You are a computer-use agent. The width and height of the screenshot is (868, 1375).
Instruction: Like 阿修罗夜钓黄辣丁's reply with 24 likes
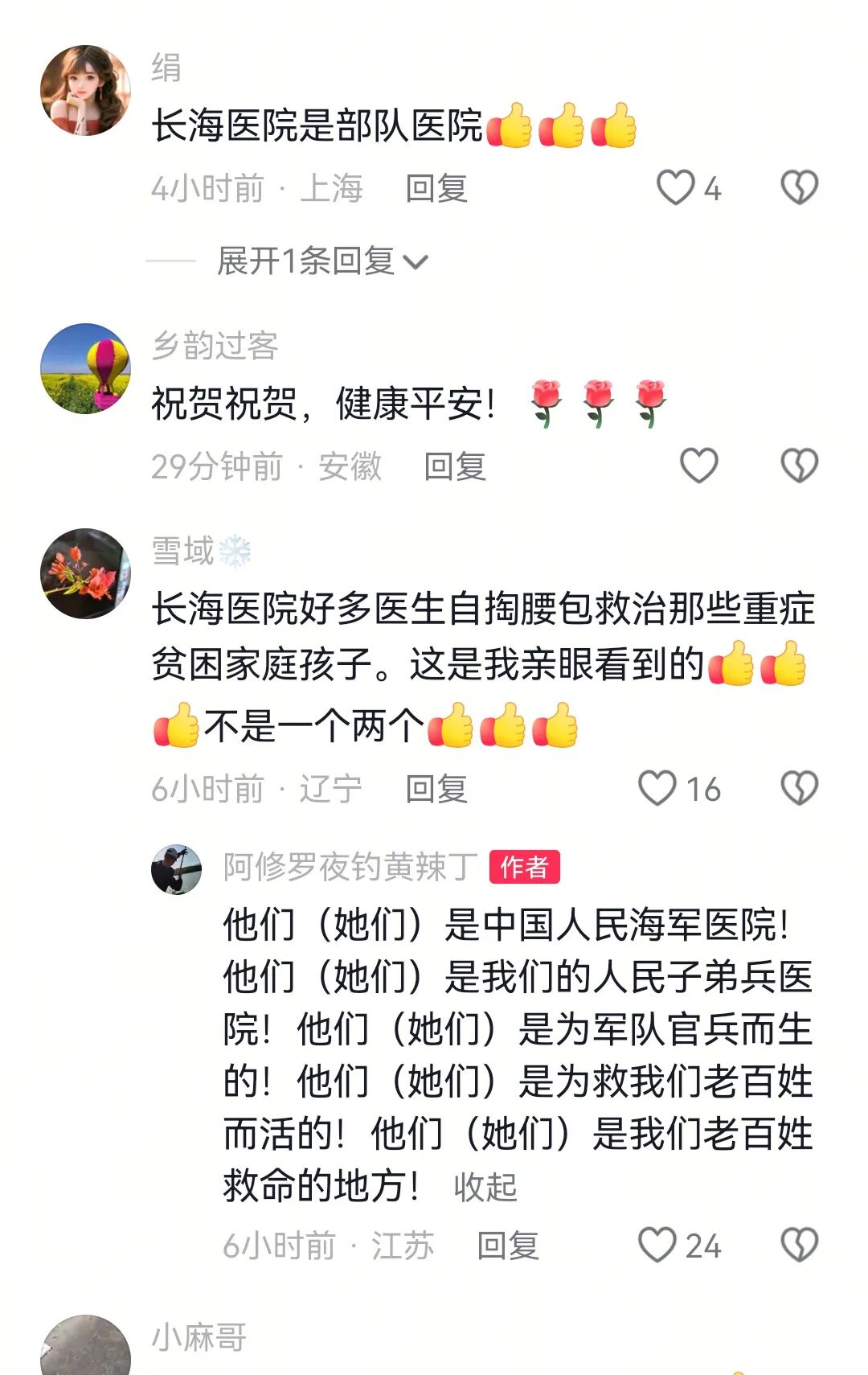pos(657,1245)
